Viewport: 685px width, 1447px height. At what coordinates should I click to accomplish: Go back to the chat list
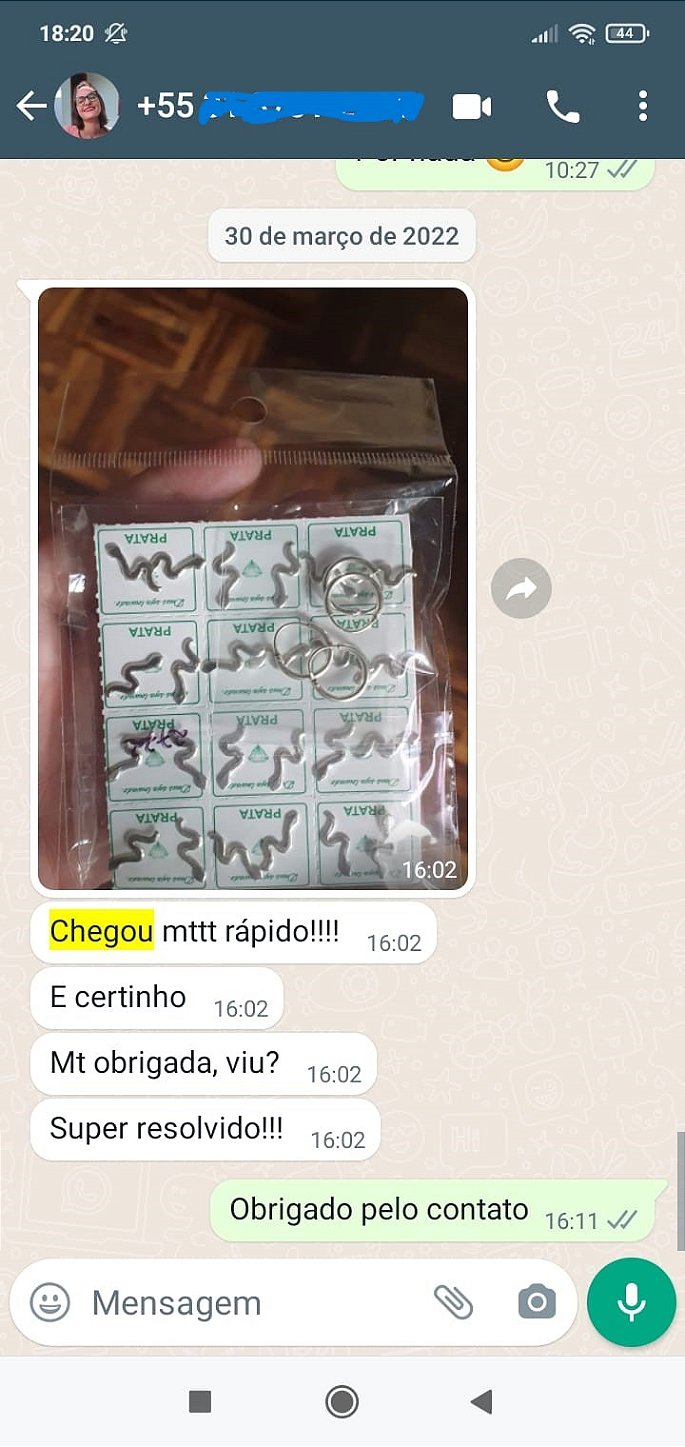point(31,106)
